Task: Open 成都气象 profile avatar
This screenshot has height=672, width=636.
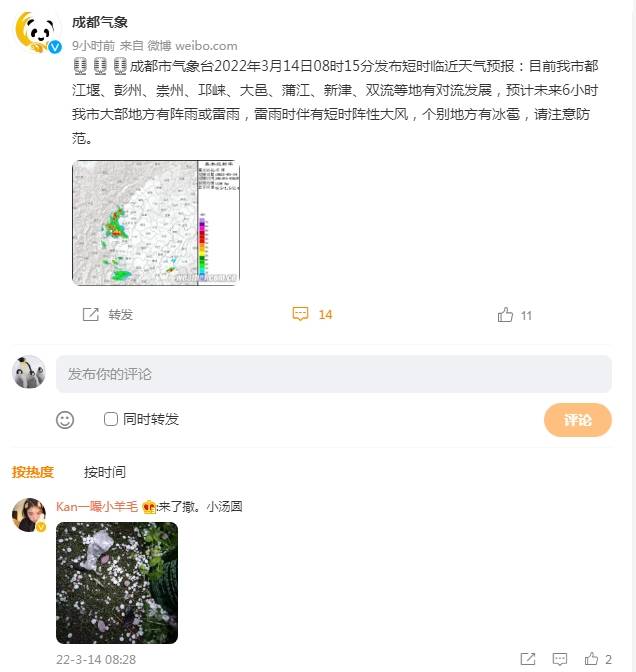Action: tap(37, 34)
